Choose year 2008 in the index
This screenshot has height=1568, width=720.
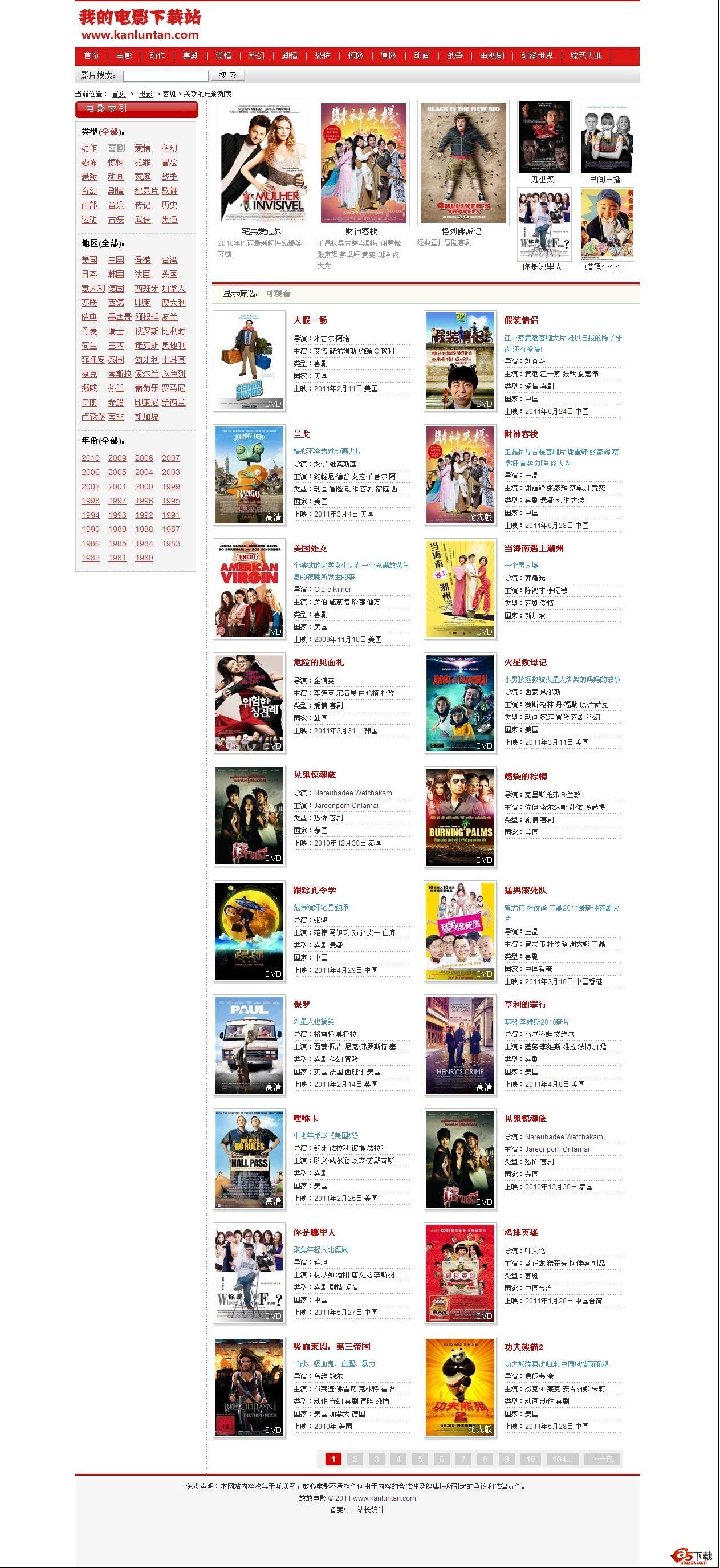click(x=144, y=458)
